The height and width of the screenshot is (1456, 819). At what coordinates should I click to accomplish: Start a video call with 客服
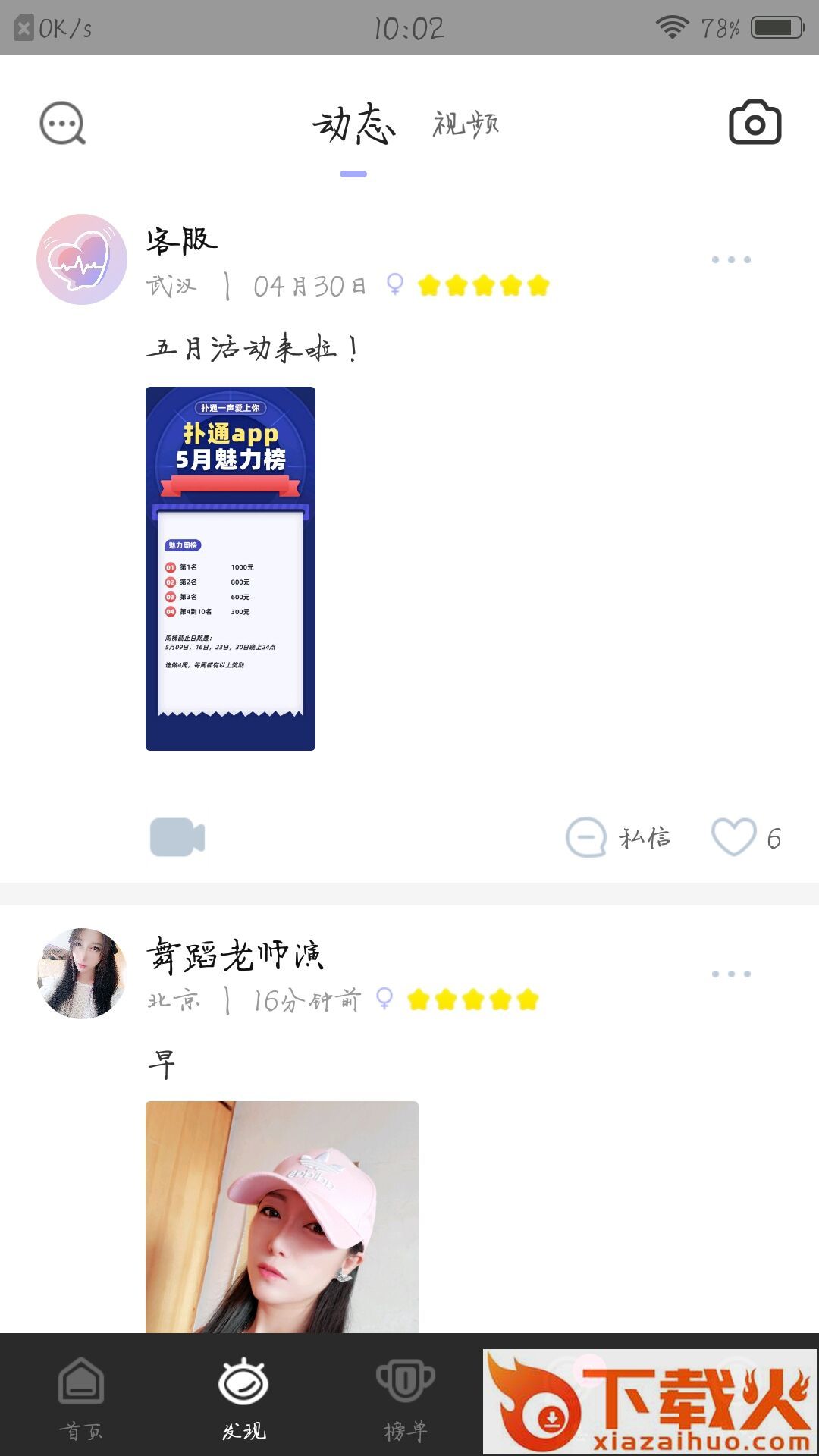coord(177,837)
